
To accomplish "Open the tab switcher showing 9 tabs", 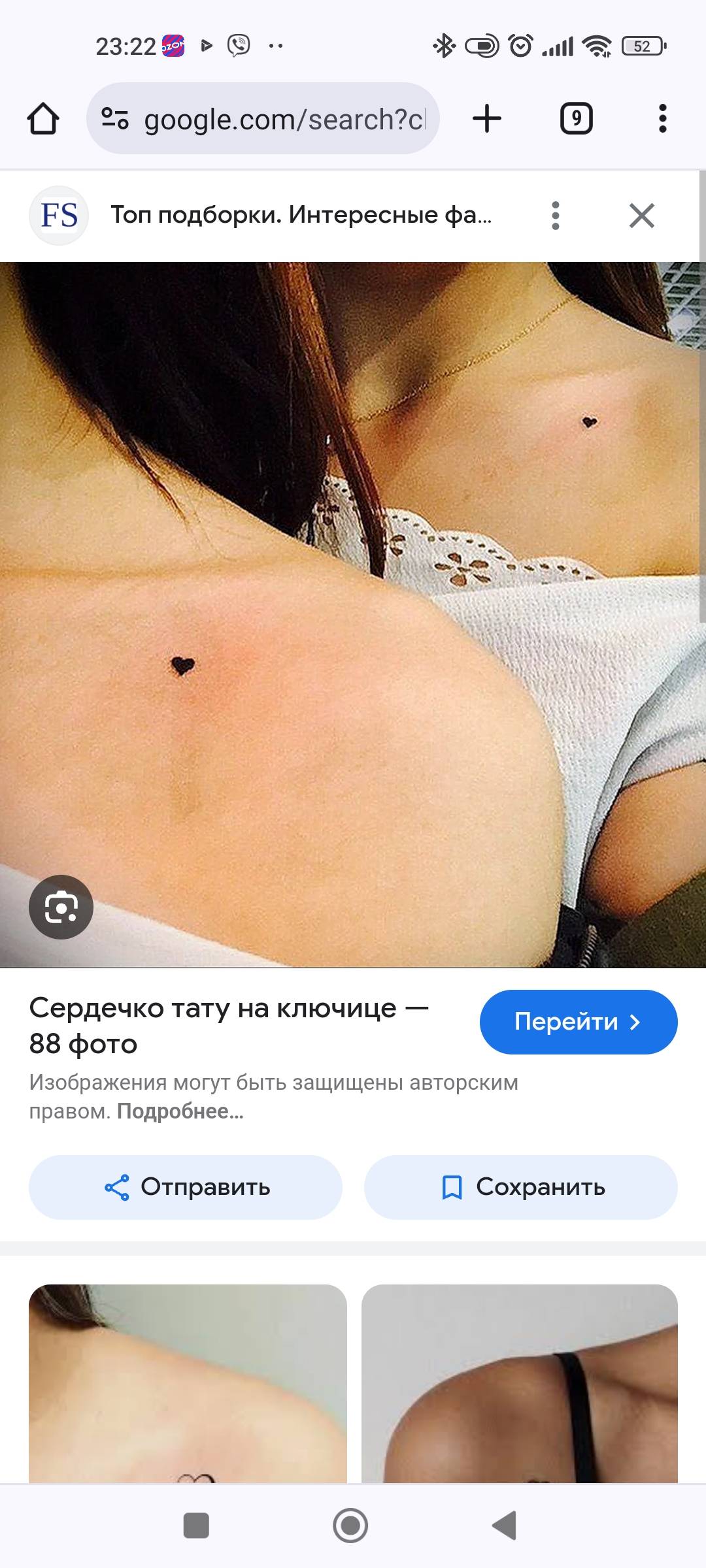I will click(577, 119).
